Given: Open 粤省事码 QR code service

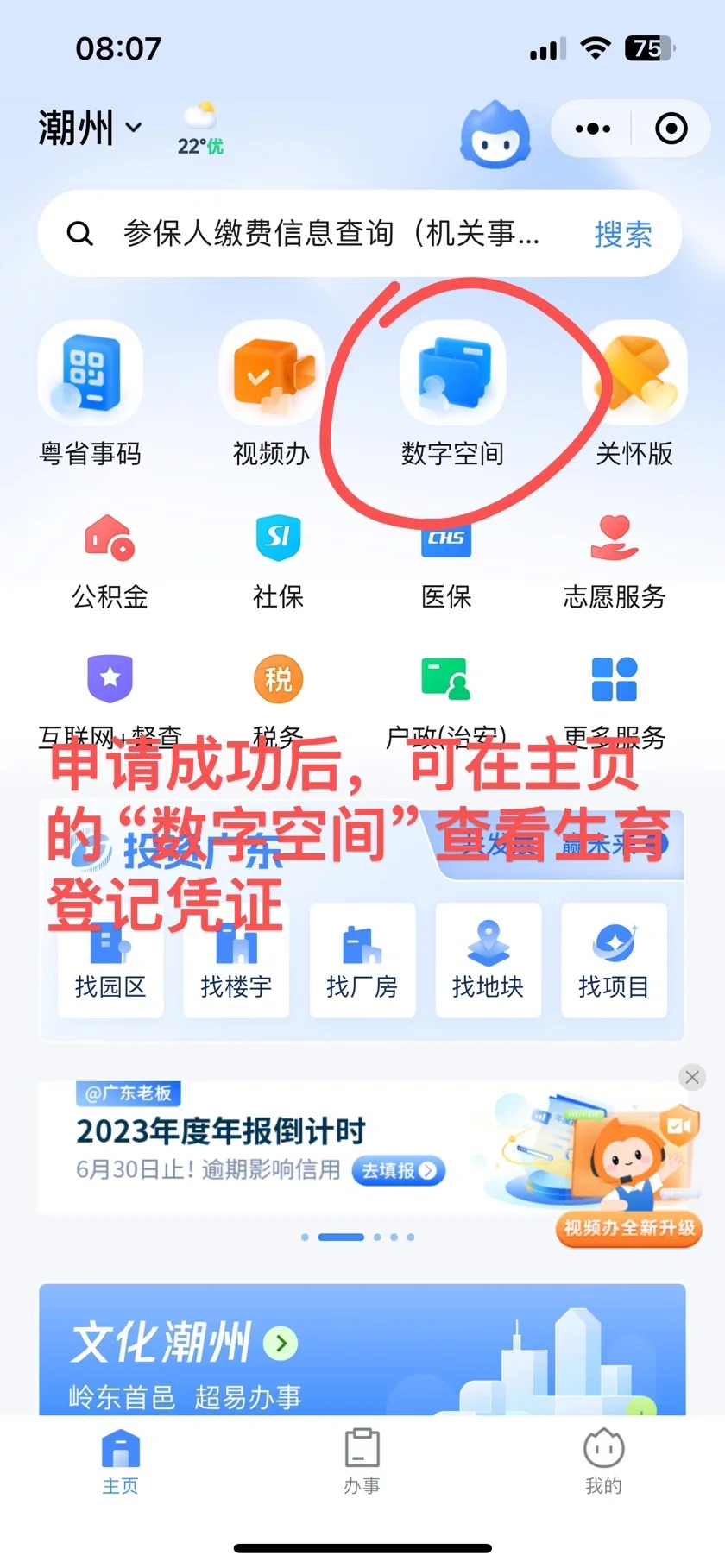Looking at the screenshot, I should point(91,394).
